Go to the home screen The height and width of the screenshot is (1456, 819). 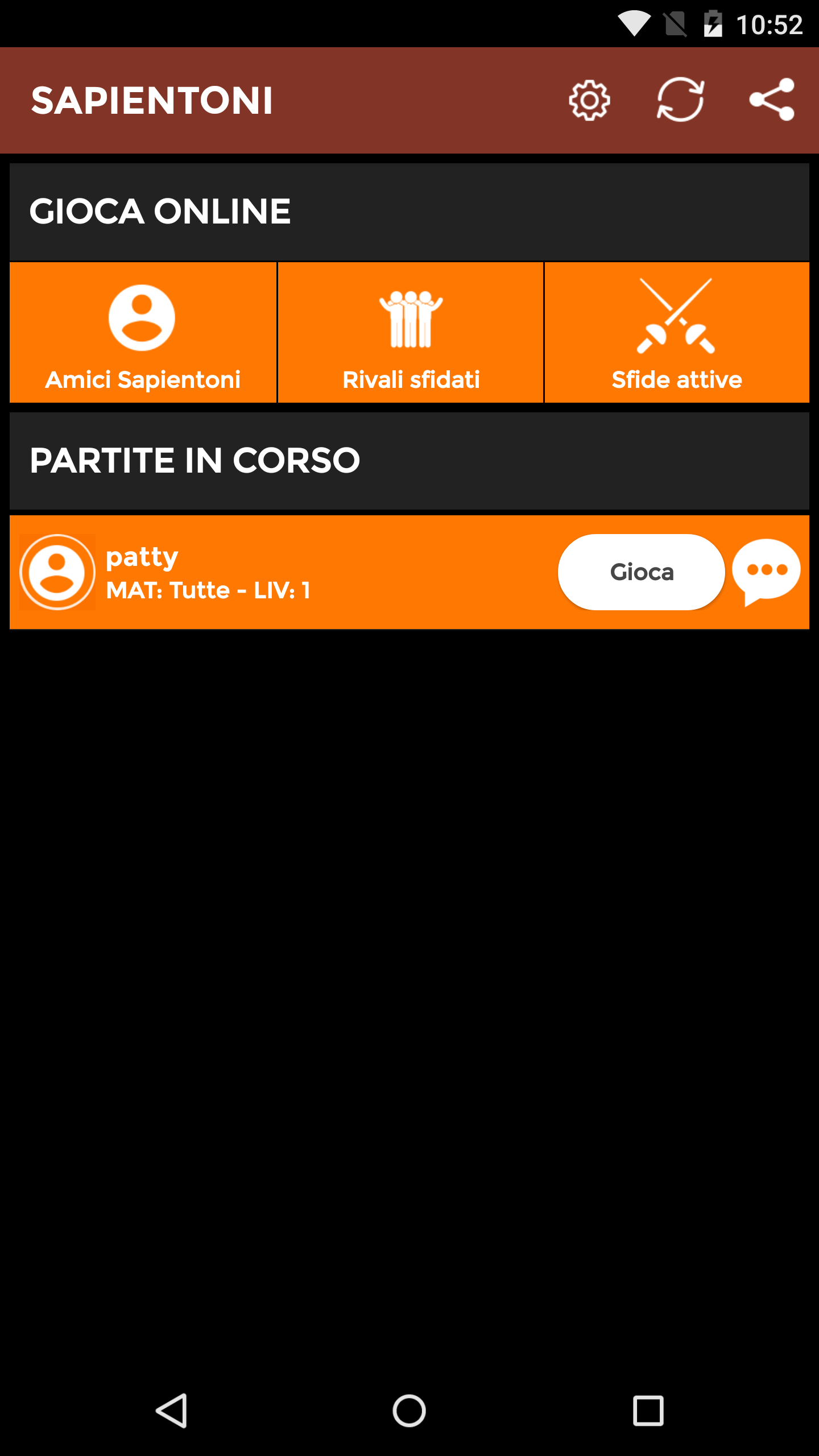[x=409, y=1410]
